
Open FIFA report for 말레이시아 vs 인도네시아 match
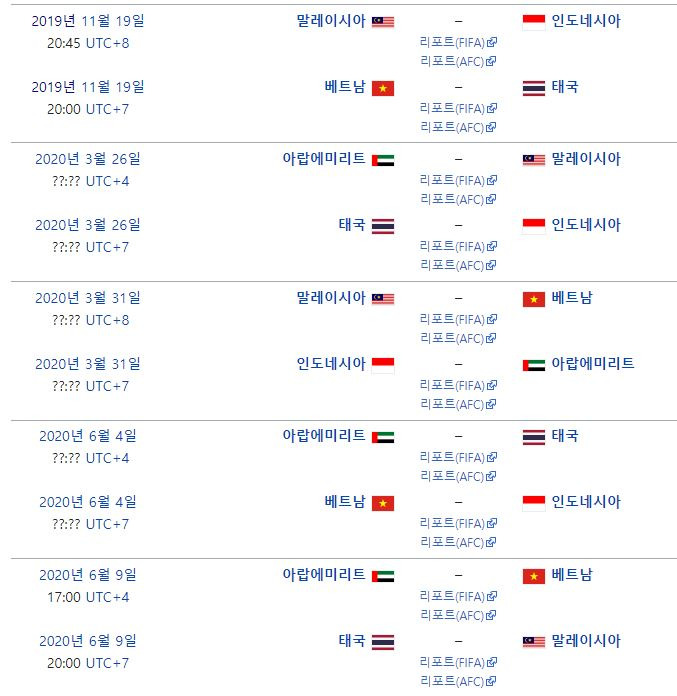click(458, 43)
